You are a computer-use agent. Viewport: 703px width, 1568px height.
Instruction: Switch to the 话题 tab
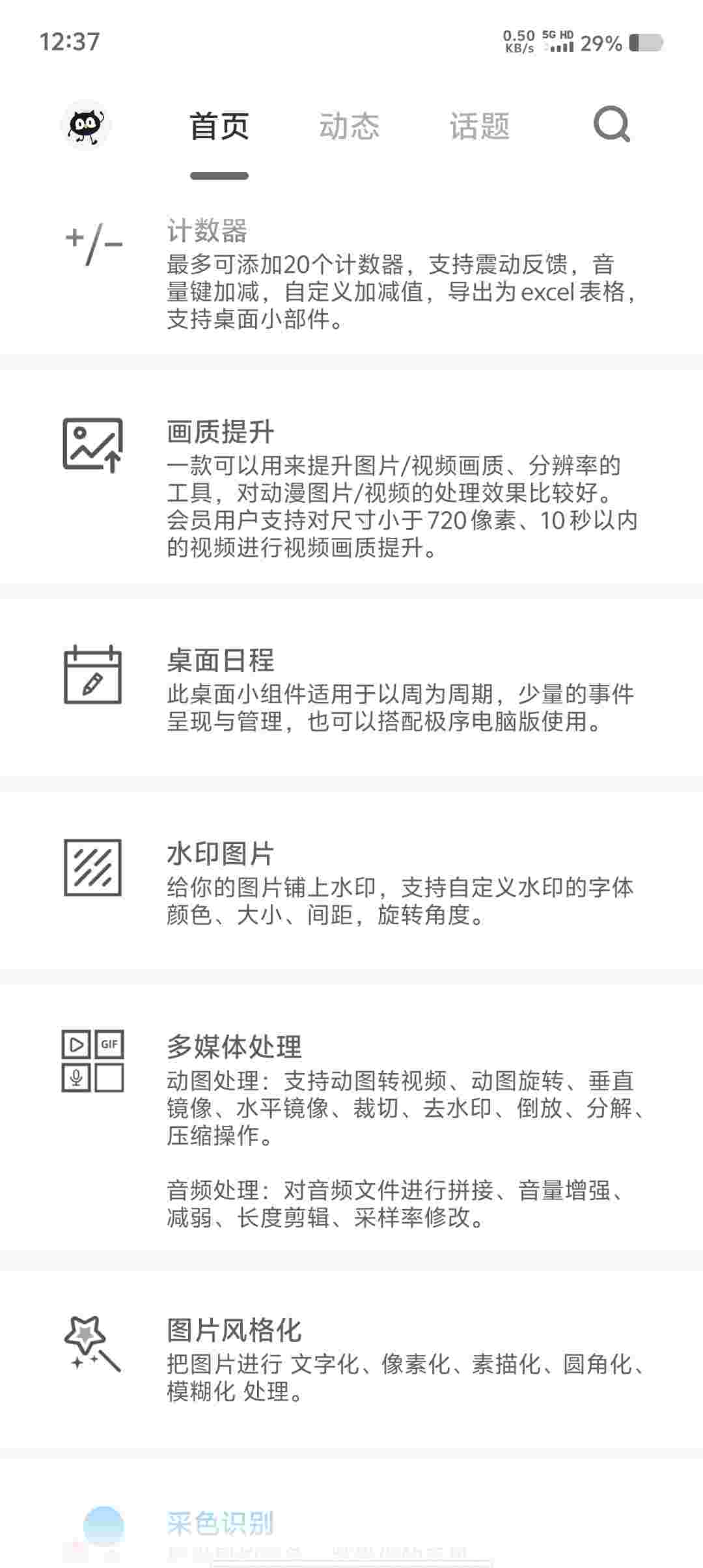(x=479, y=126)
